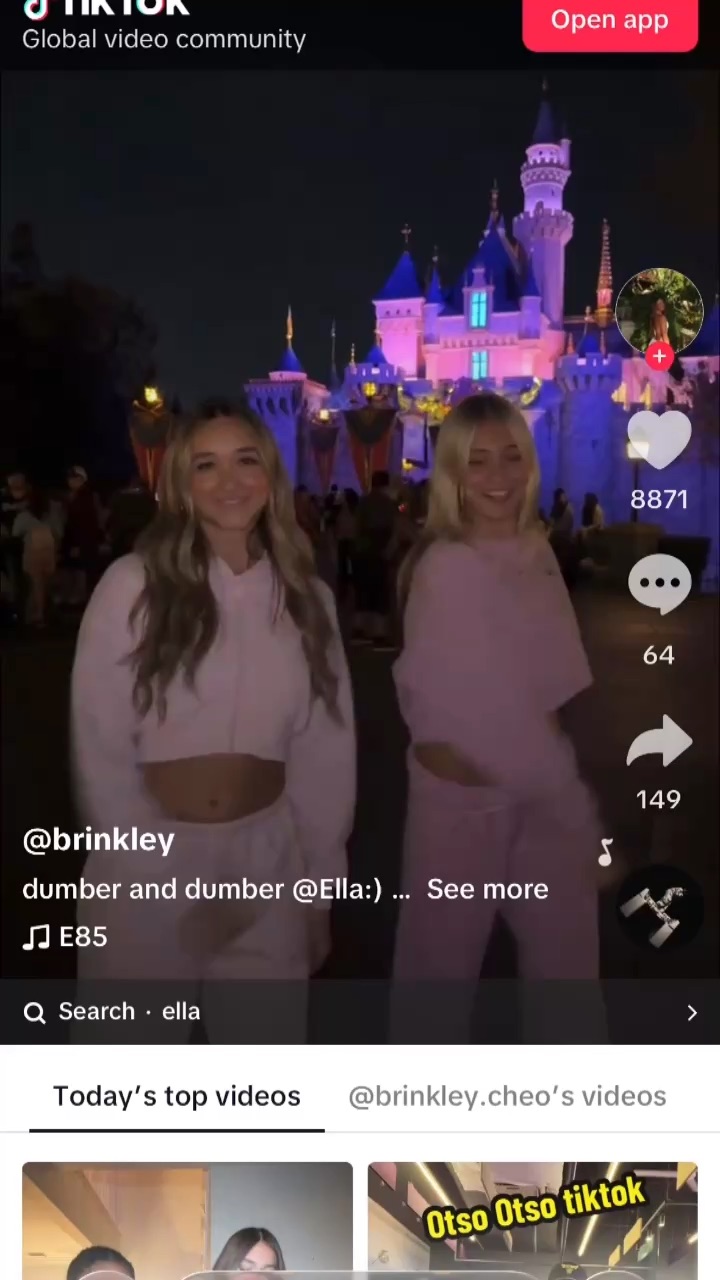Open the Search ella suggestion bar
The height and width of the screenshot is (1280, 720).
tap(360, 1012)
